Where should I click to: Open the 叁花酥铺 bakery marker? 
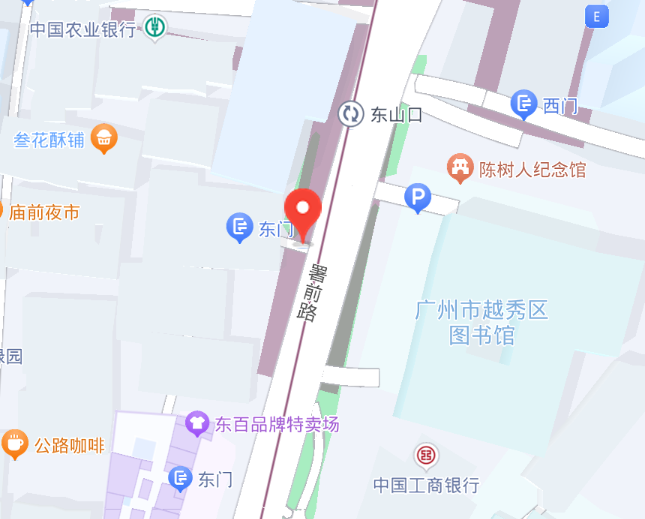point(103,139)
